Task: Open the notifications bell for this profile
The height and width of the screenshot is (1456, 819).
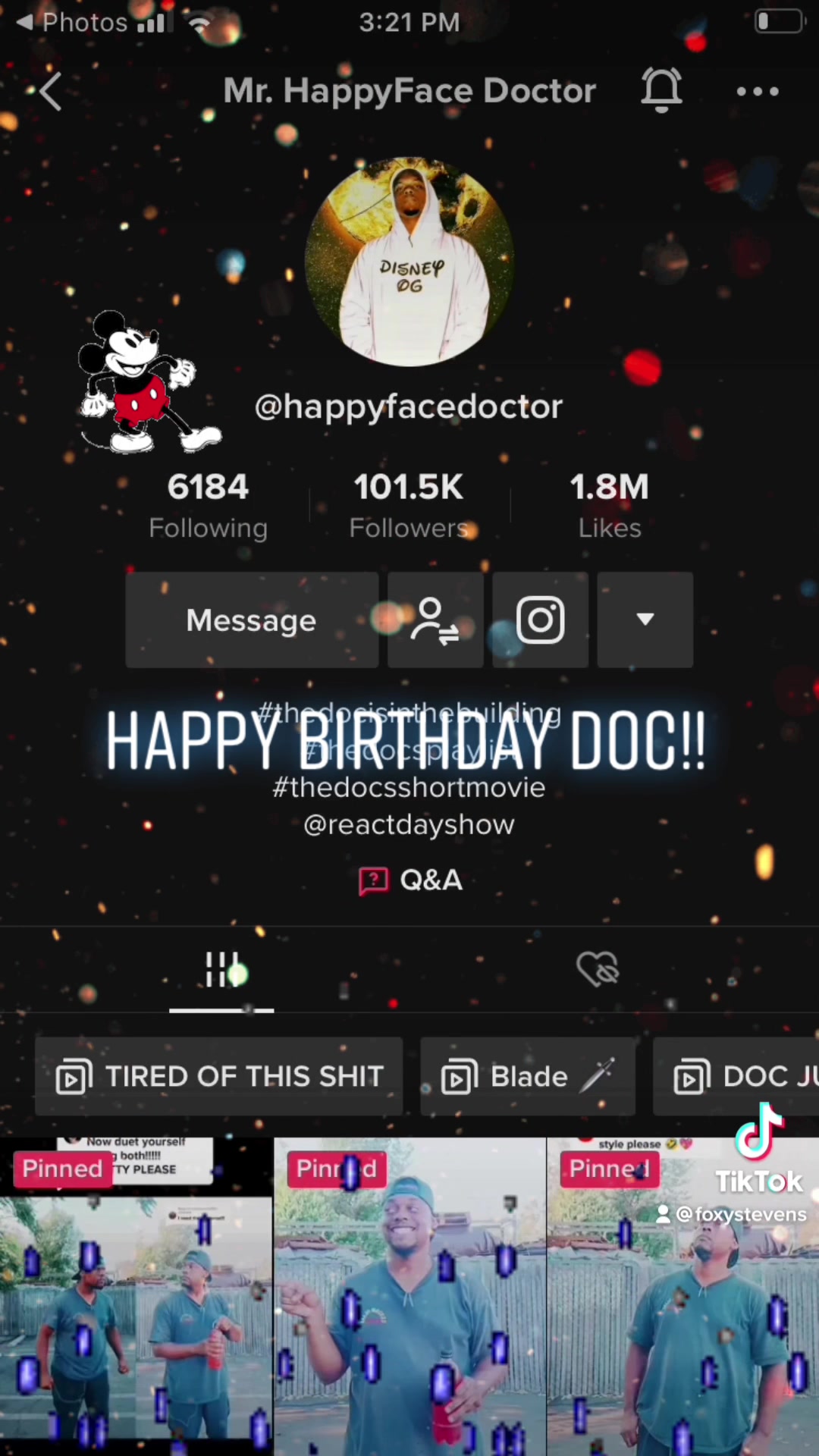Action: point(661,90)
